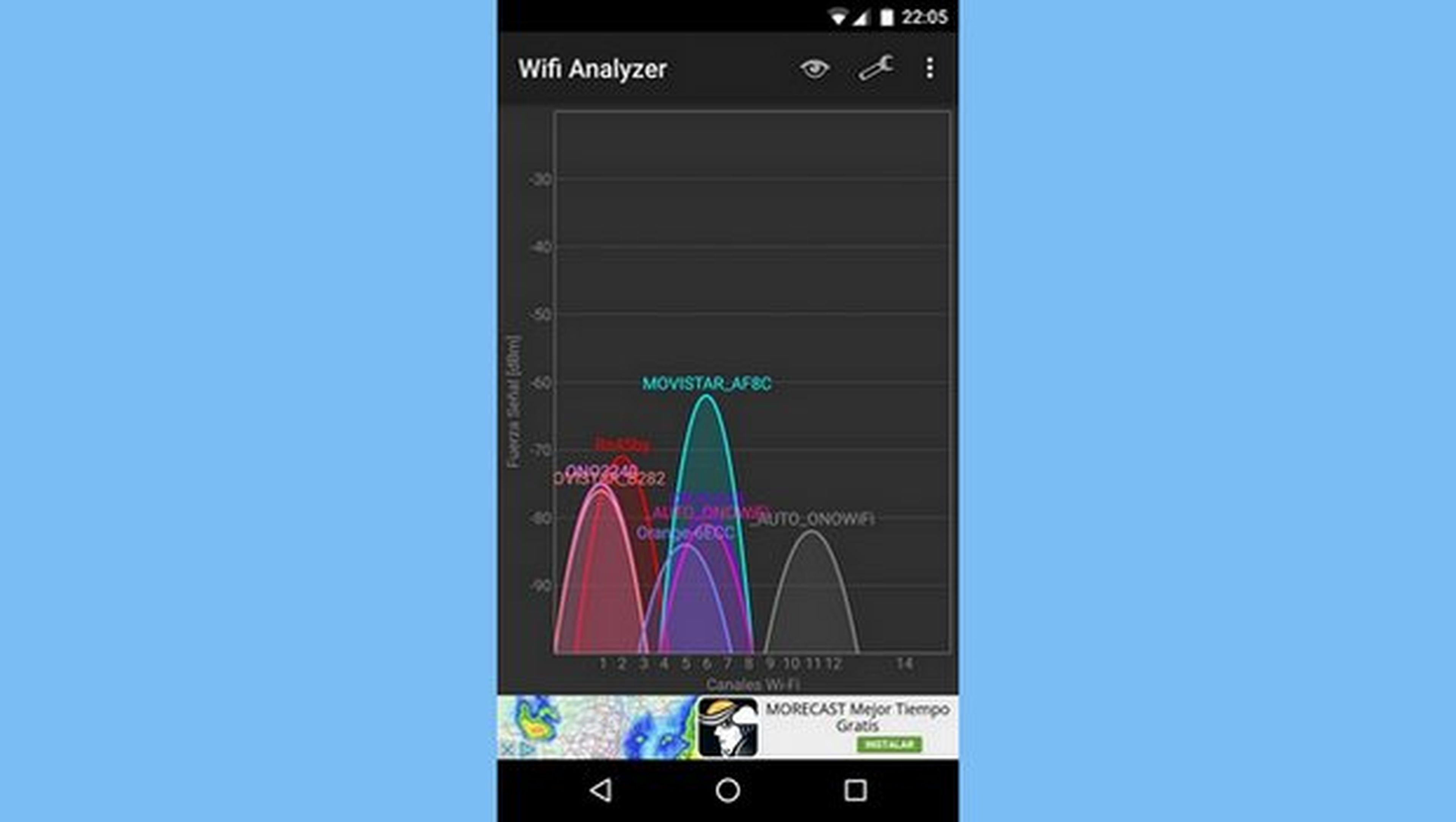Open settings via the wrench icon
1456x822 pixels.
pyautogui.click(x=875, y=69)
